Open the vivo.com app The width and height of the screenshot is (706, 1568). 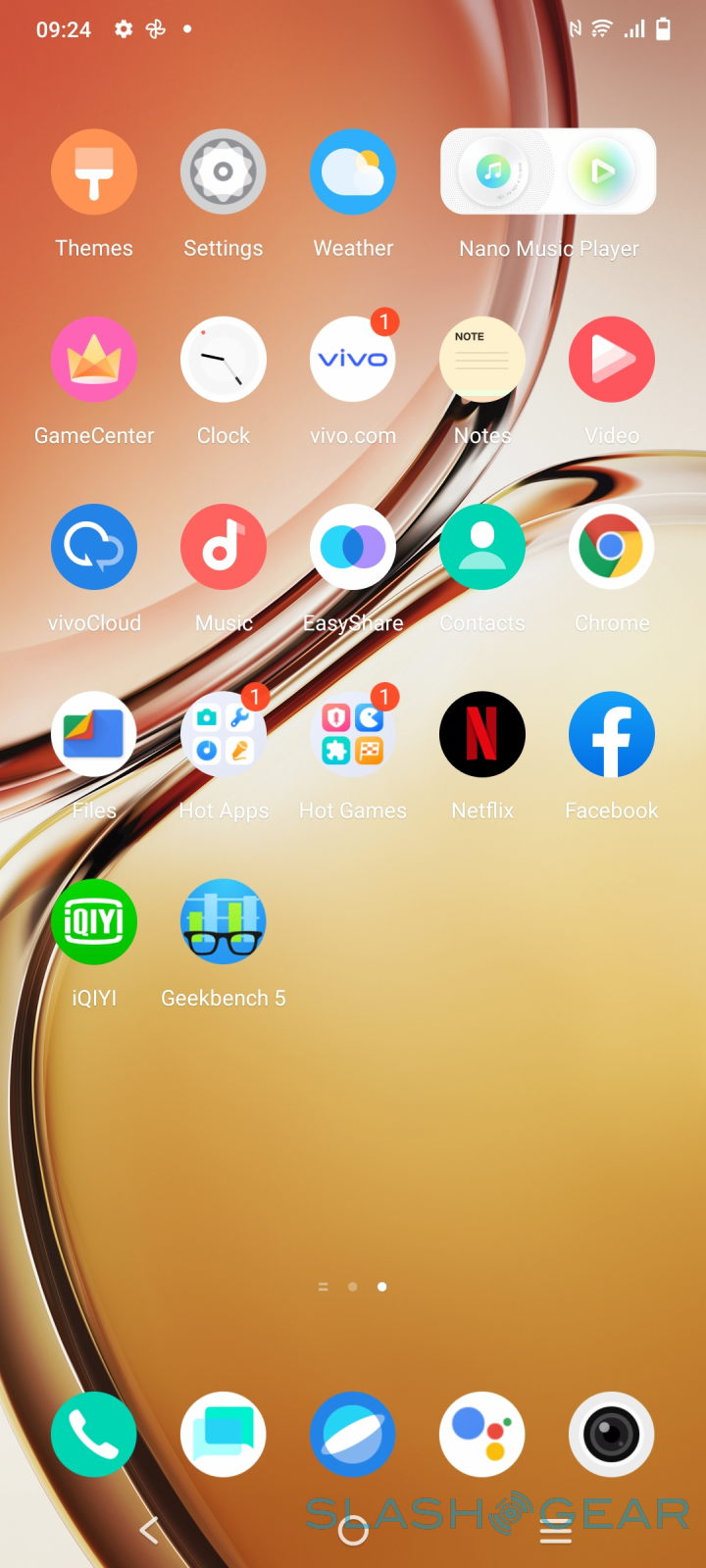[x=353, y=360]
